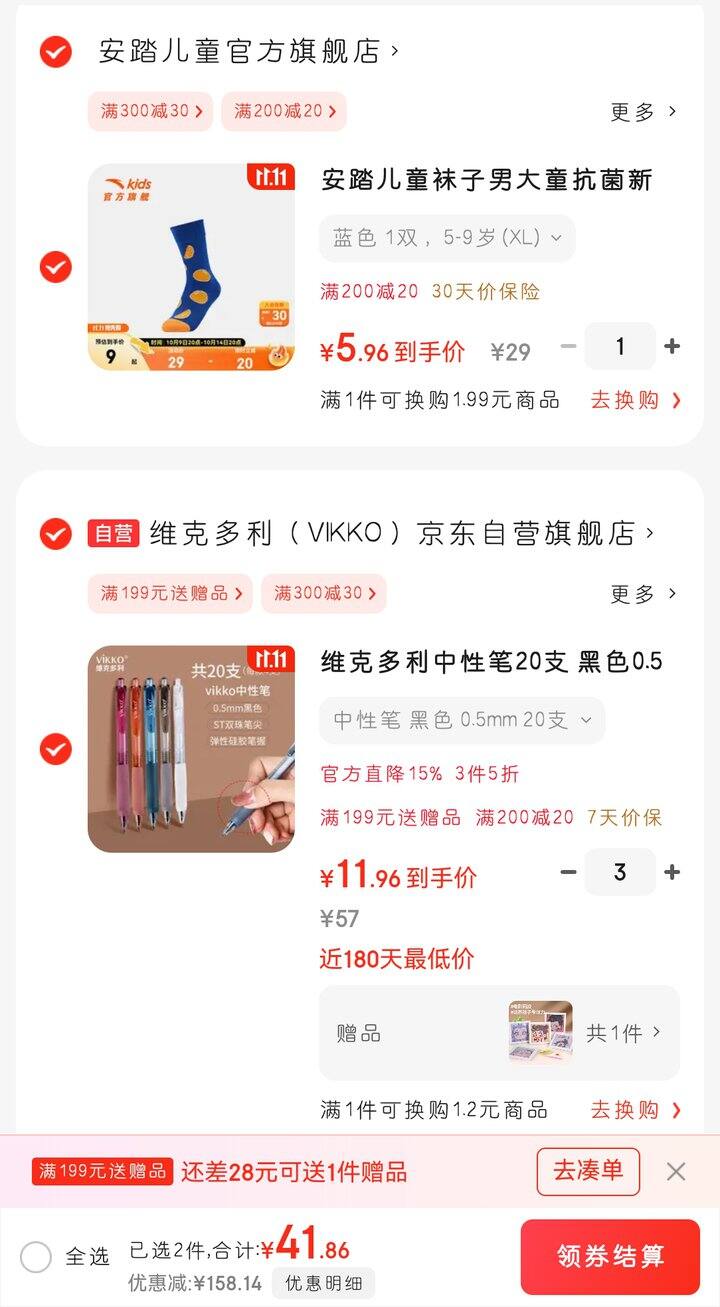Tap 领券结算 to check out

pos(610,1257)
